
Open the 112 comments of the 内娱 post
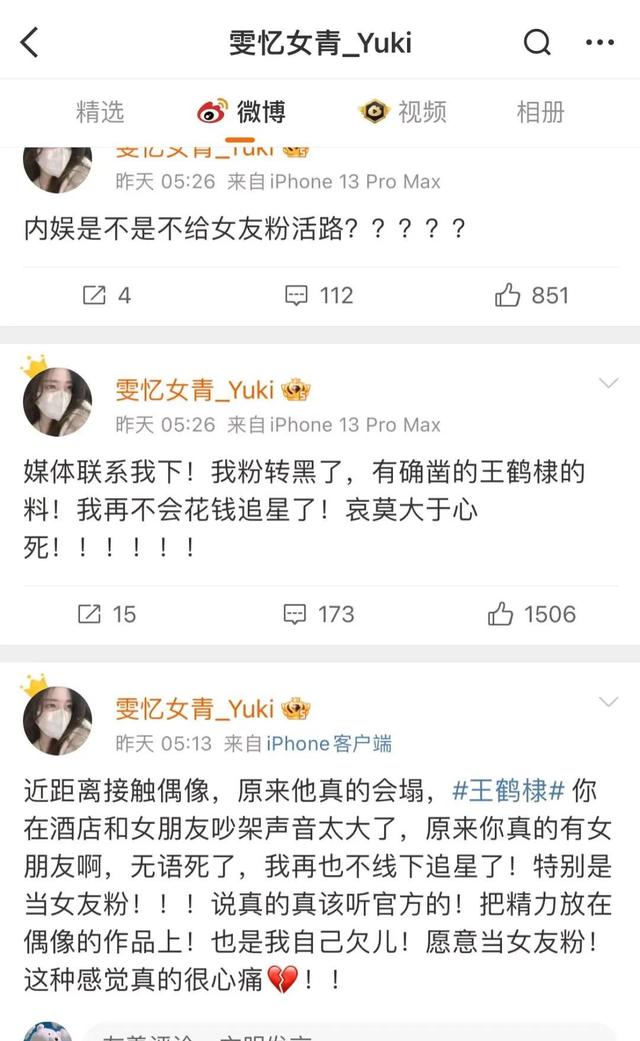319,295
